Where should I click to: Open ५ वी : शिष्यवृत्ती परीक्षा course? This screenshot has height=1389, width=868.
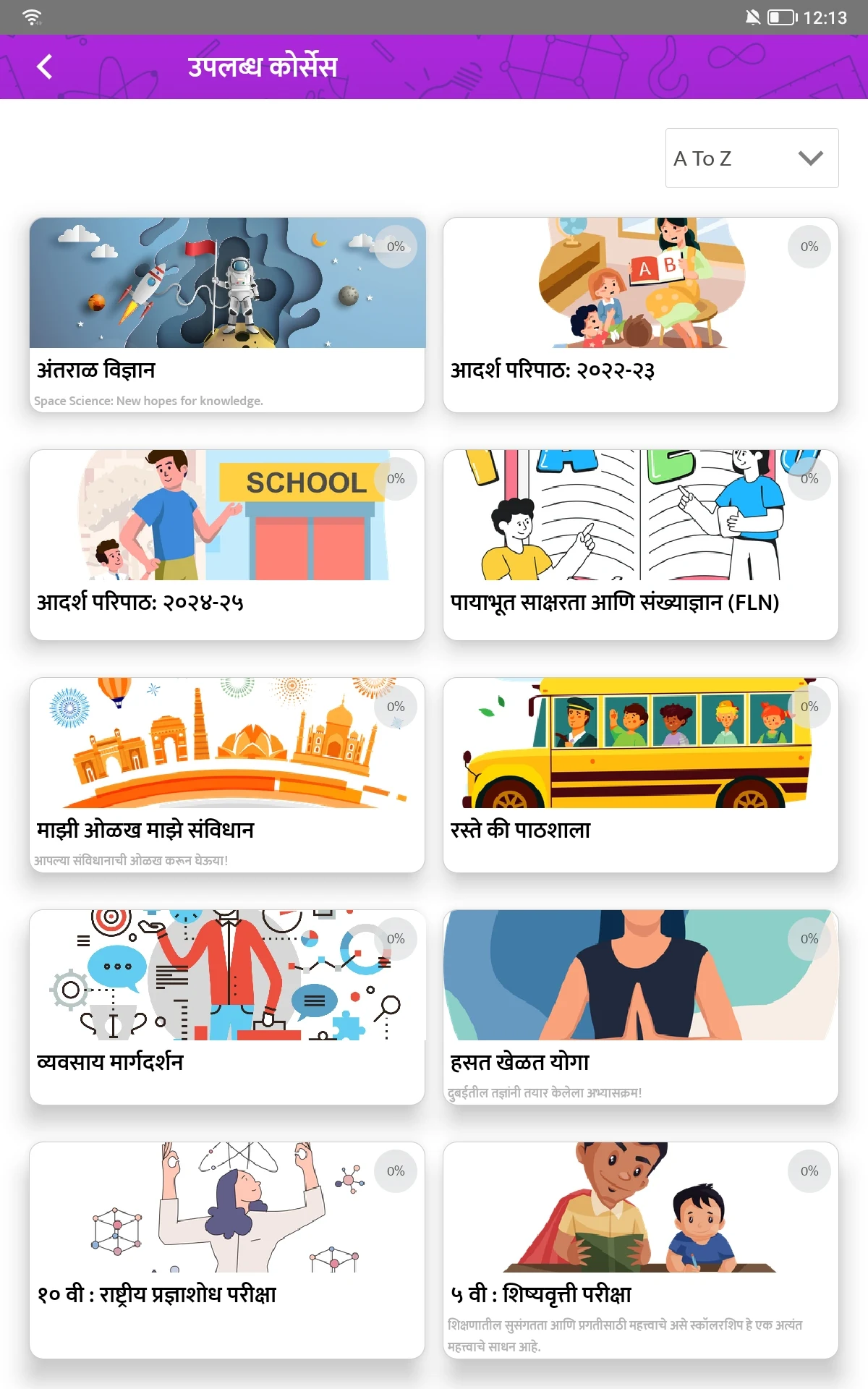click(641, 1250)
